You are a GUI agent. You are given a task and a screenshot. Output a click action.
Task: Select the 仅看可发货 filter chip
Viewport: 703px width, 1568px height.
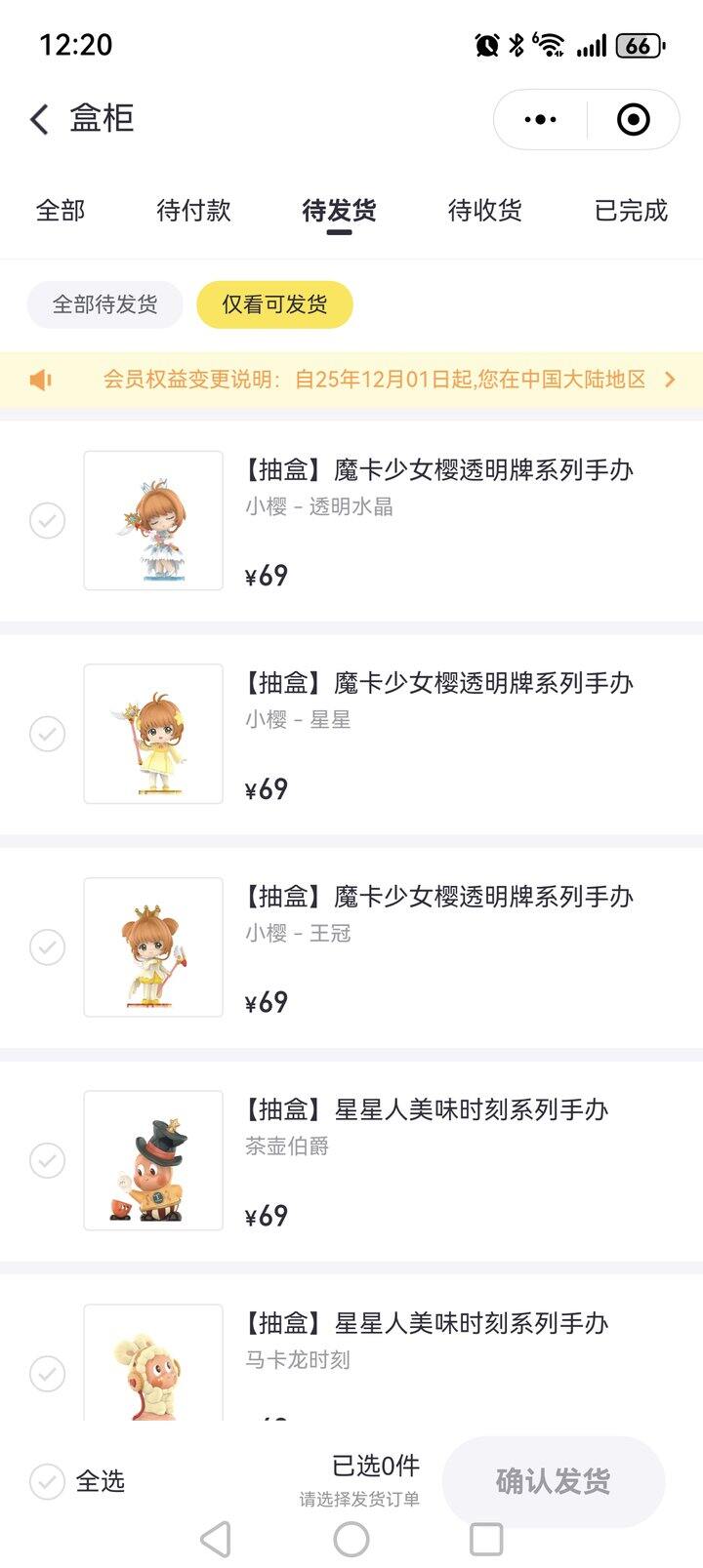coord(274,304)
